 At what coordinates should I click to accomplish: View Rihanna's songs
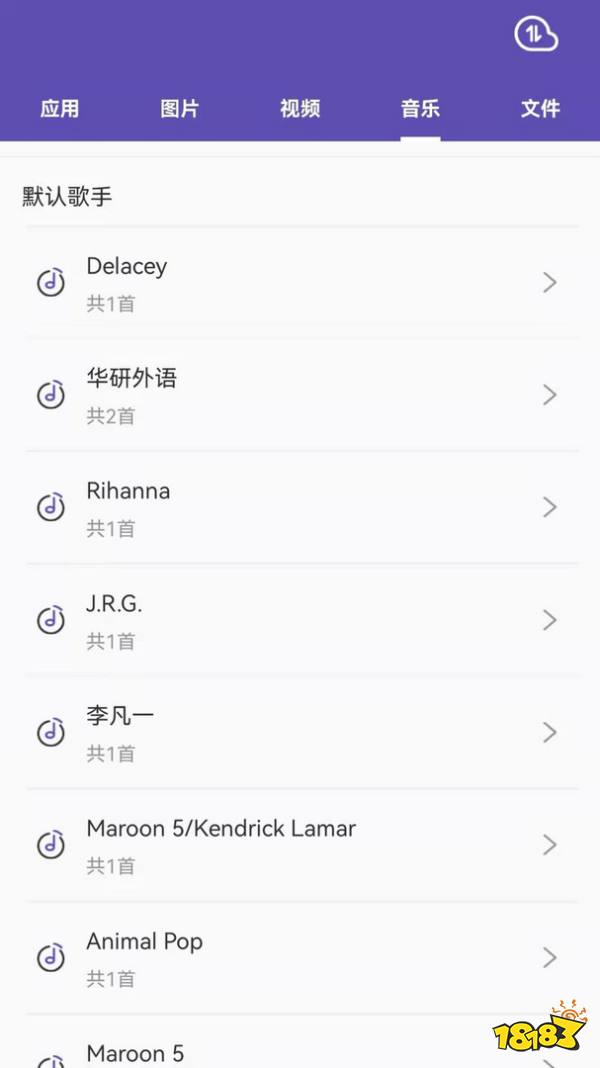(x=300, y=508)
